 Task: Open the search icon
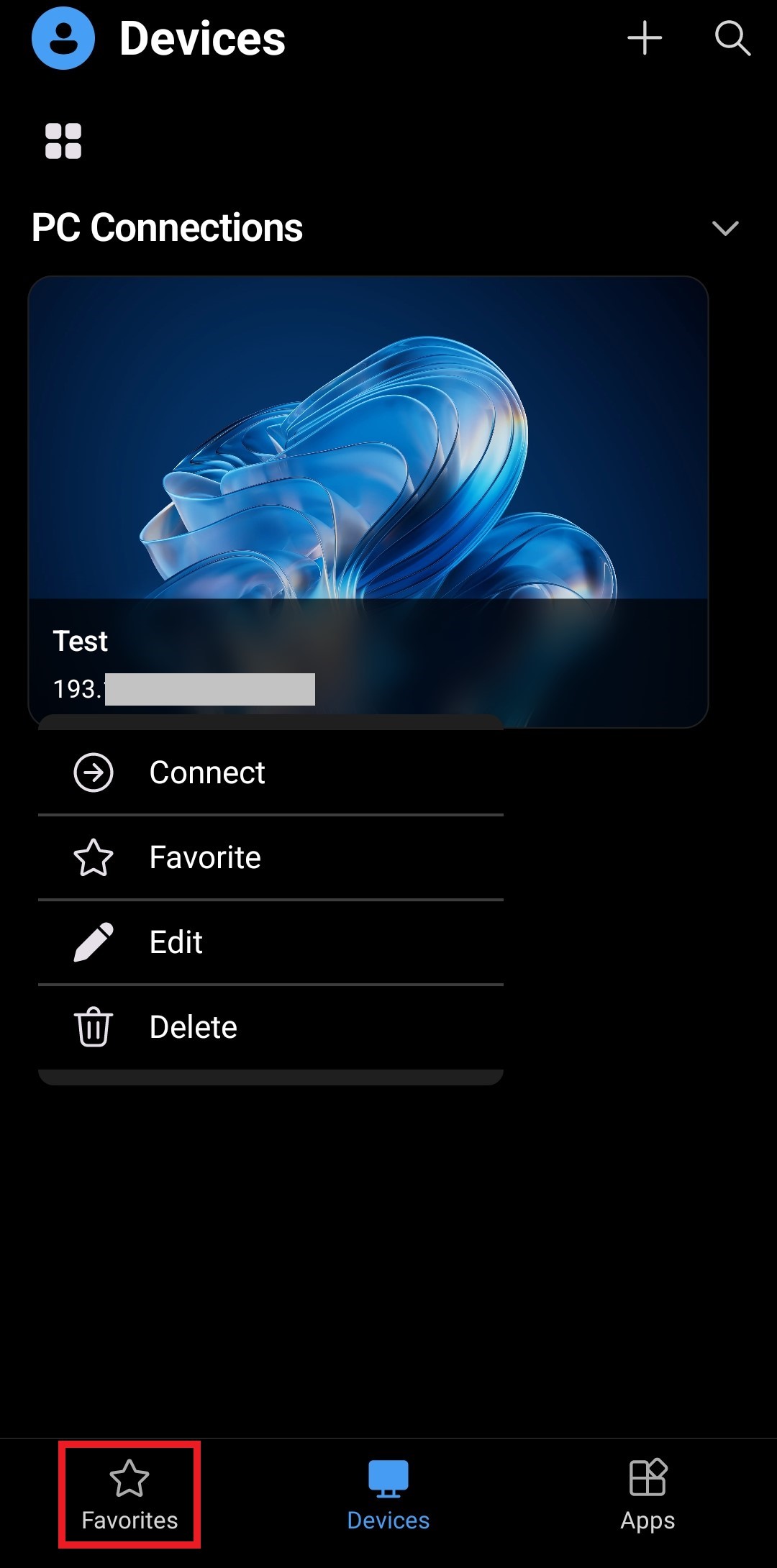[x=732, y=38]
